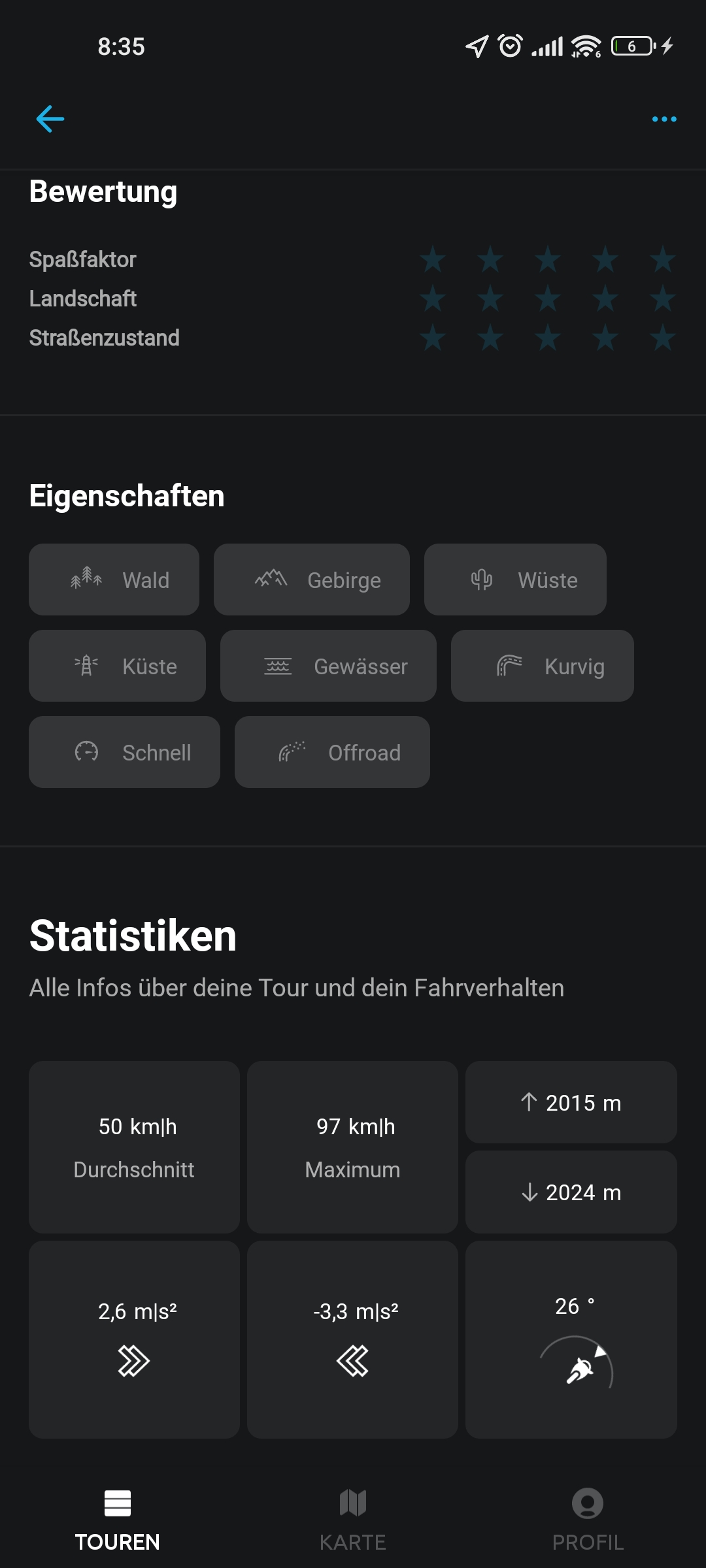Viewport: 706px width, 1568px height.
Task: Give Landschaft a one-star rating
Action: (x=433, y=299)
